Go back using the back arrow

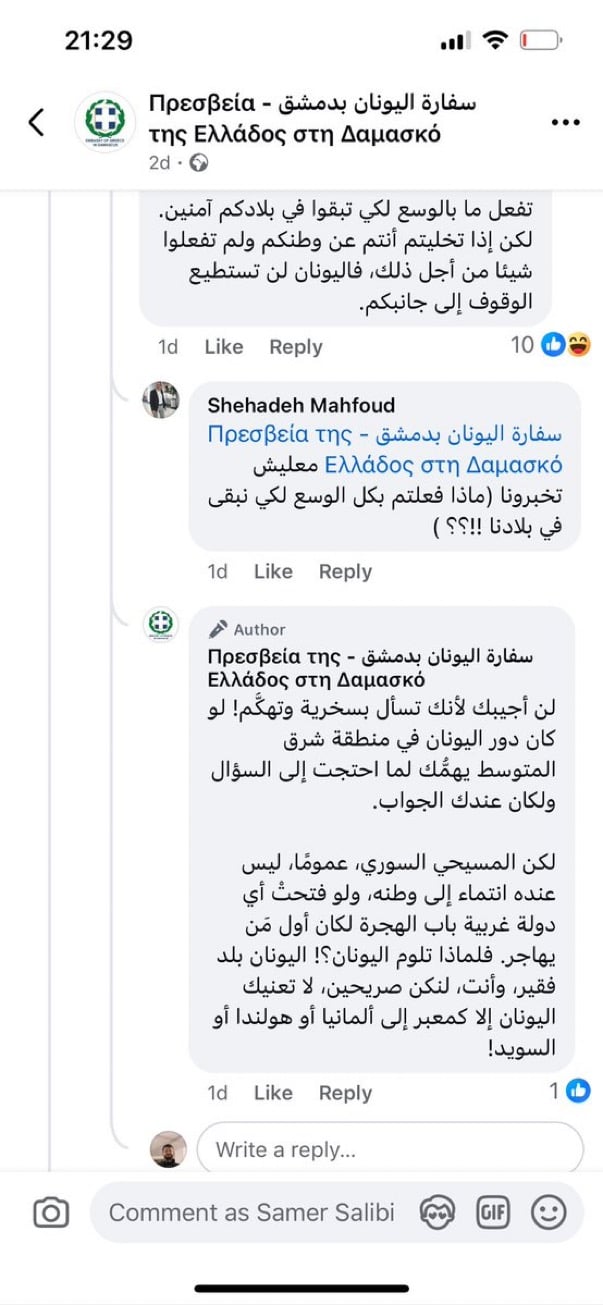[36, 122]
